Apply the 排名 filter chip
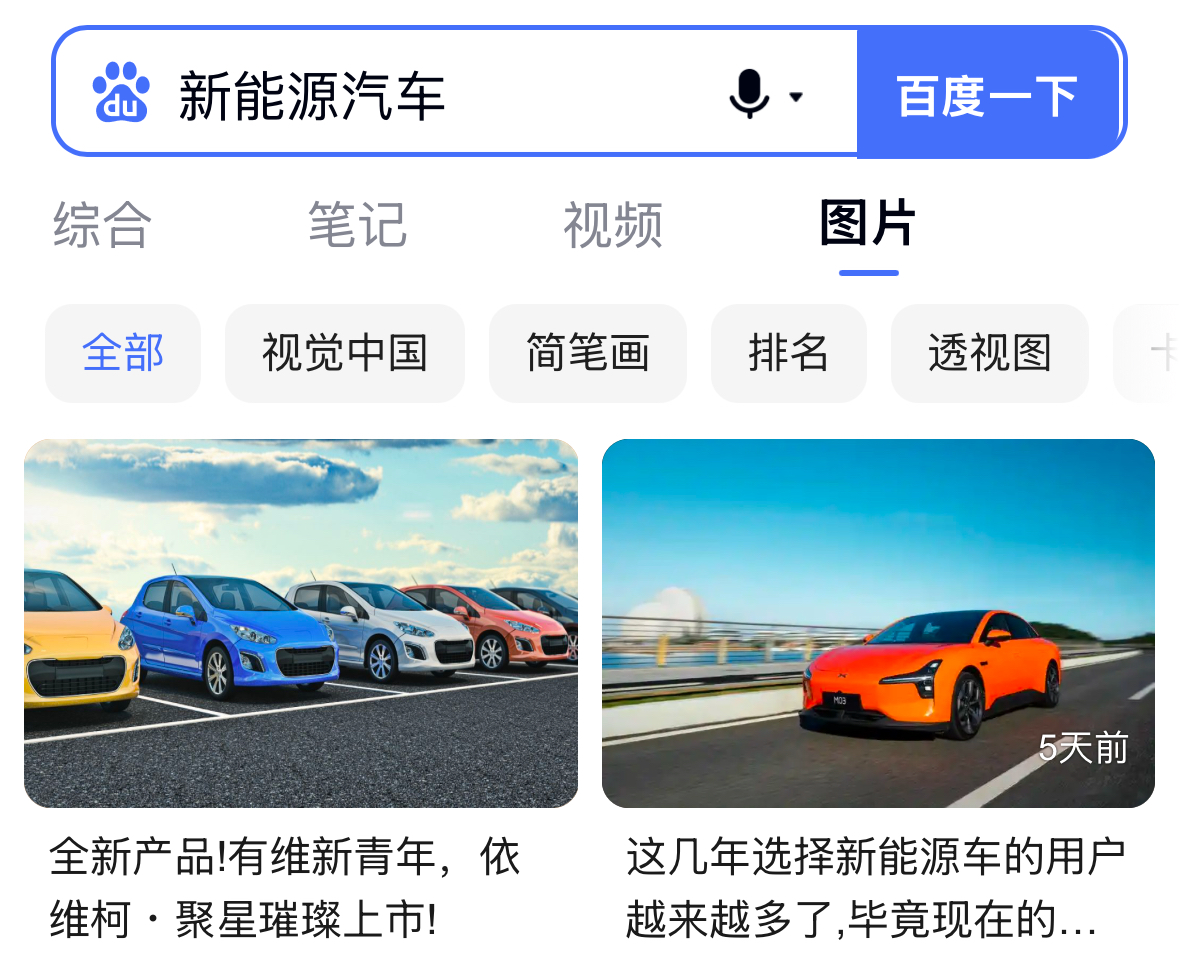This screenshot has height=964, width=1179. pos(788,353)
